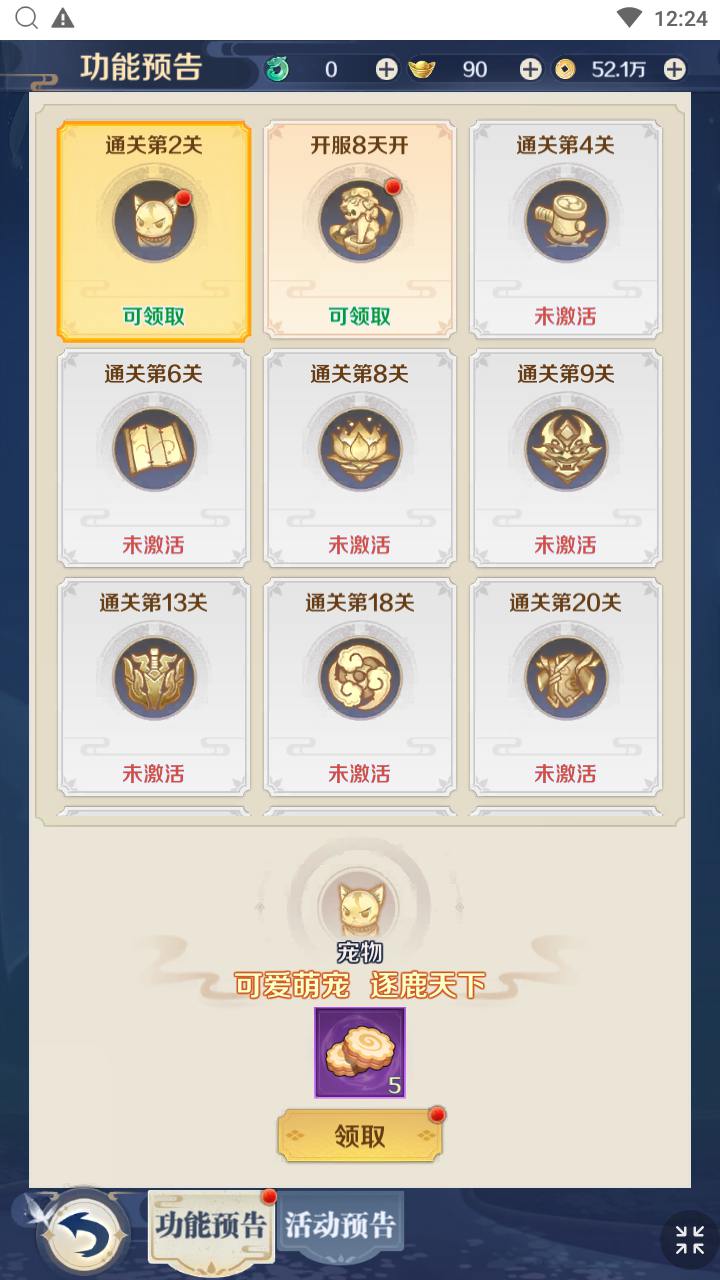720x1280 pixels.
Task: Switch to the 活动预告 tab
Action: pyautogui.click(x=341, y=1225)
